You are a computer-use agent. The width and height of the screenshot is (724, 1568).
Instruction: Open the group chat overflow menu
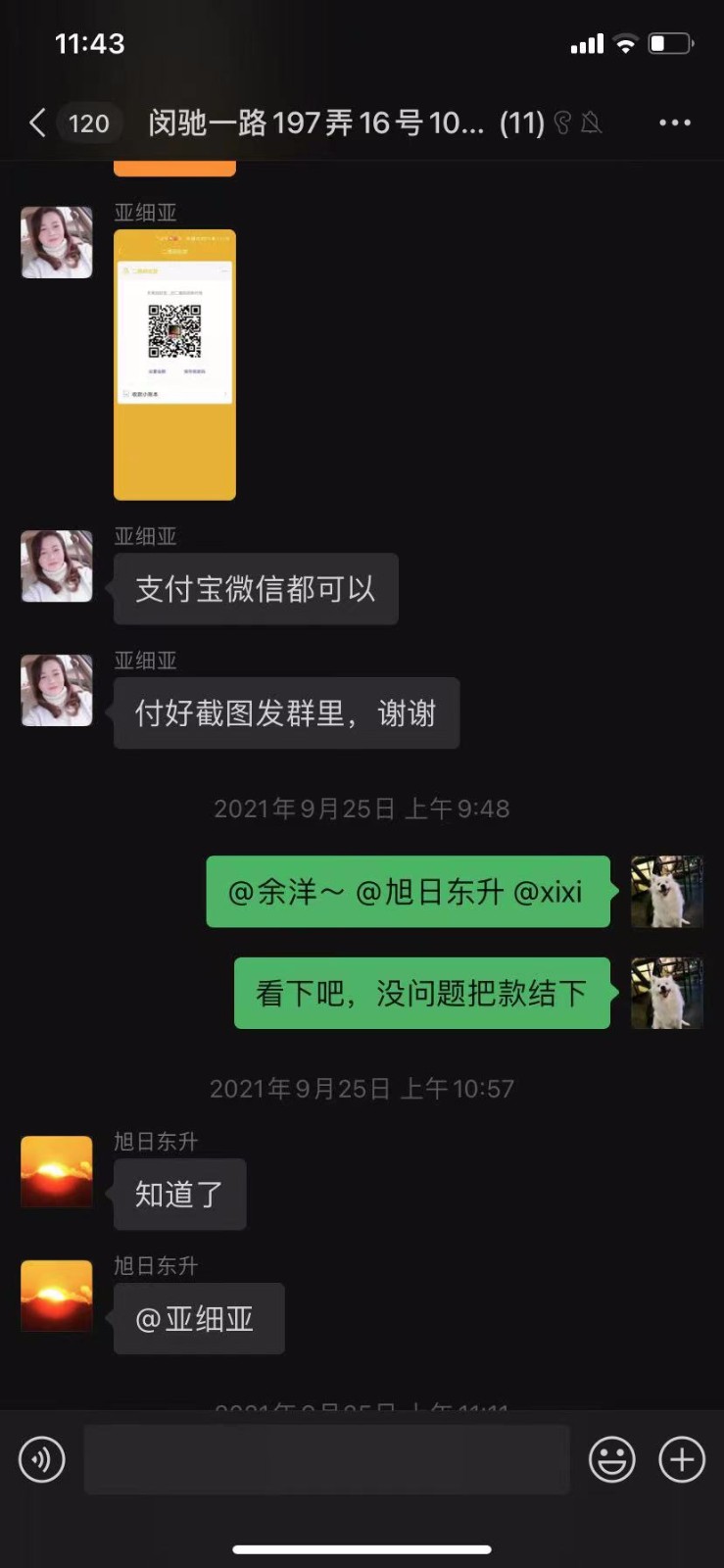tap(674, 122)
